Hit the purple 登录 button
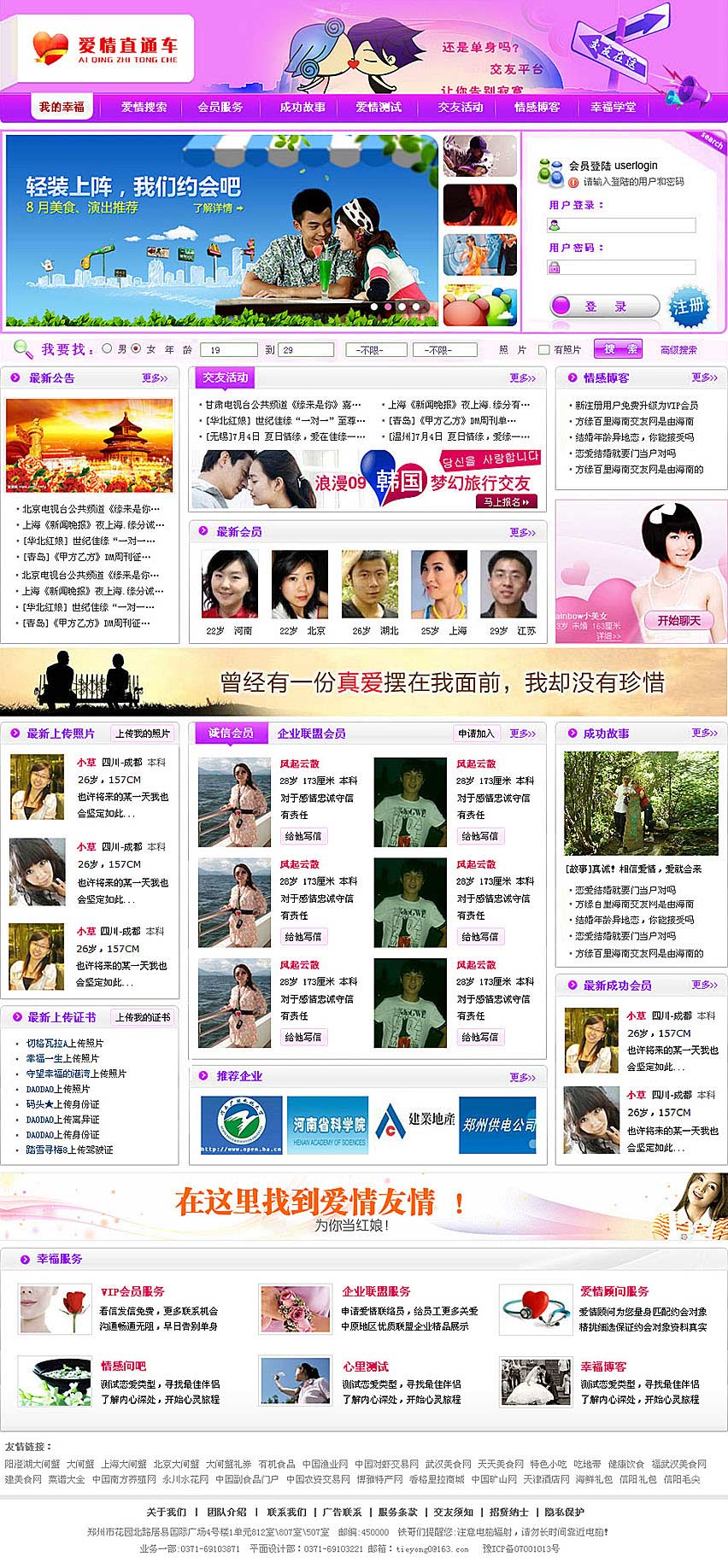This screenshot has width=728, height=1568. [x=604, y=306]
